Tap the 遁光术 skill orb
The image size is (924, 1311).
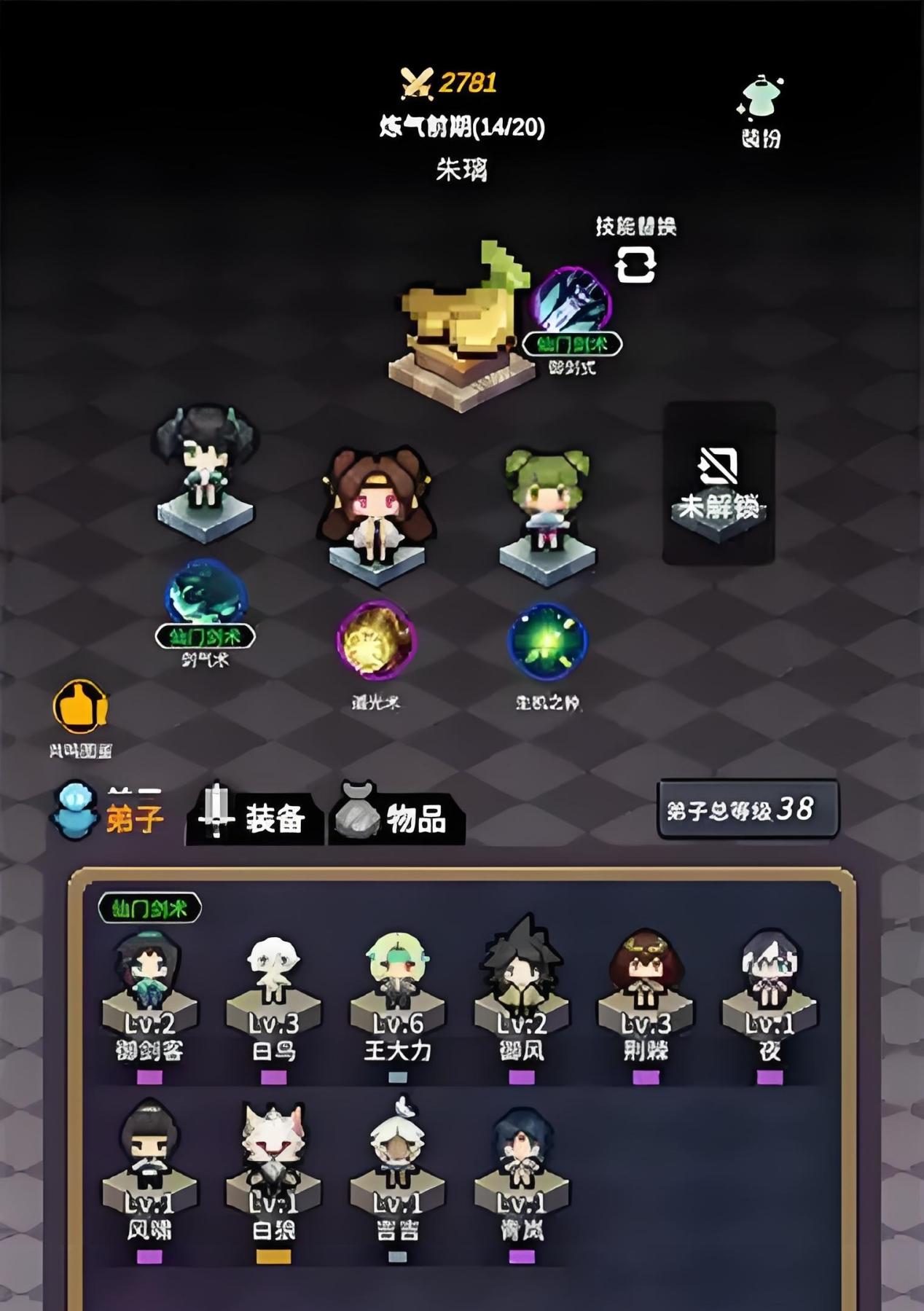coord(375,640)
